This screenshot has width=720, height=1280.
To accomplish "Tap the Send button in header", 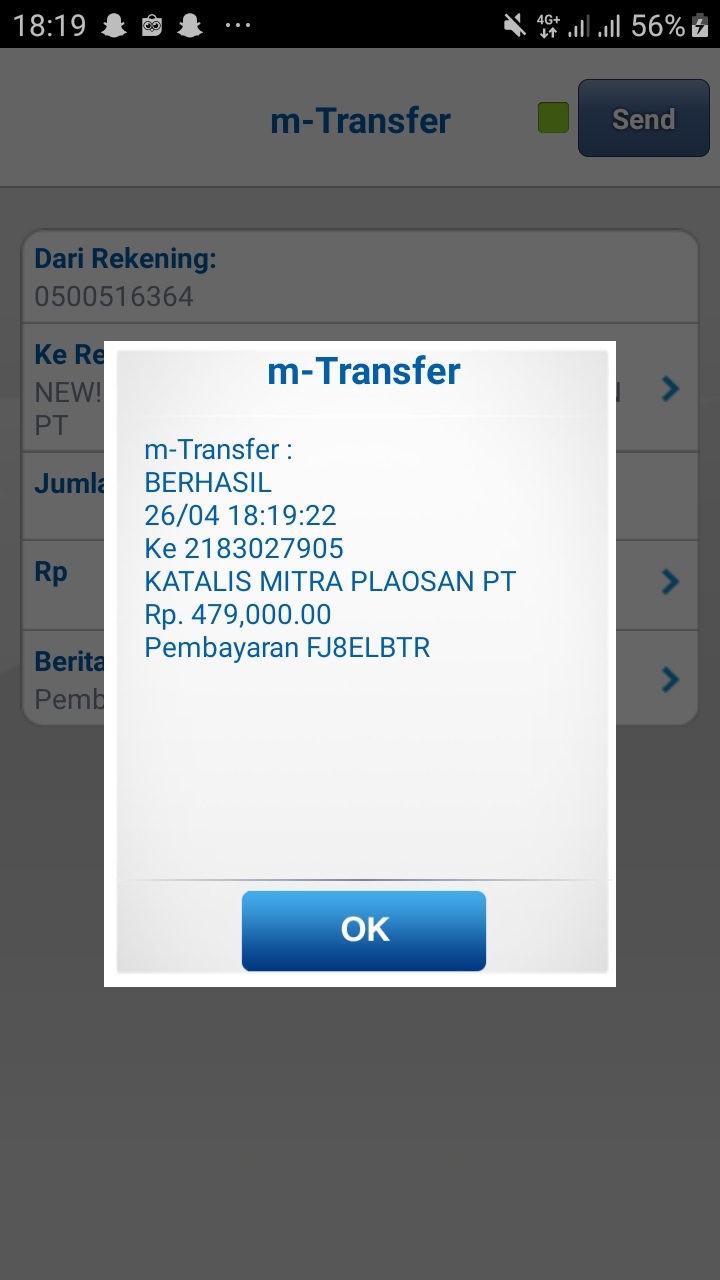I will pos(644,119).
